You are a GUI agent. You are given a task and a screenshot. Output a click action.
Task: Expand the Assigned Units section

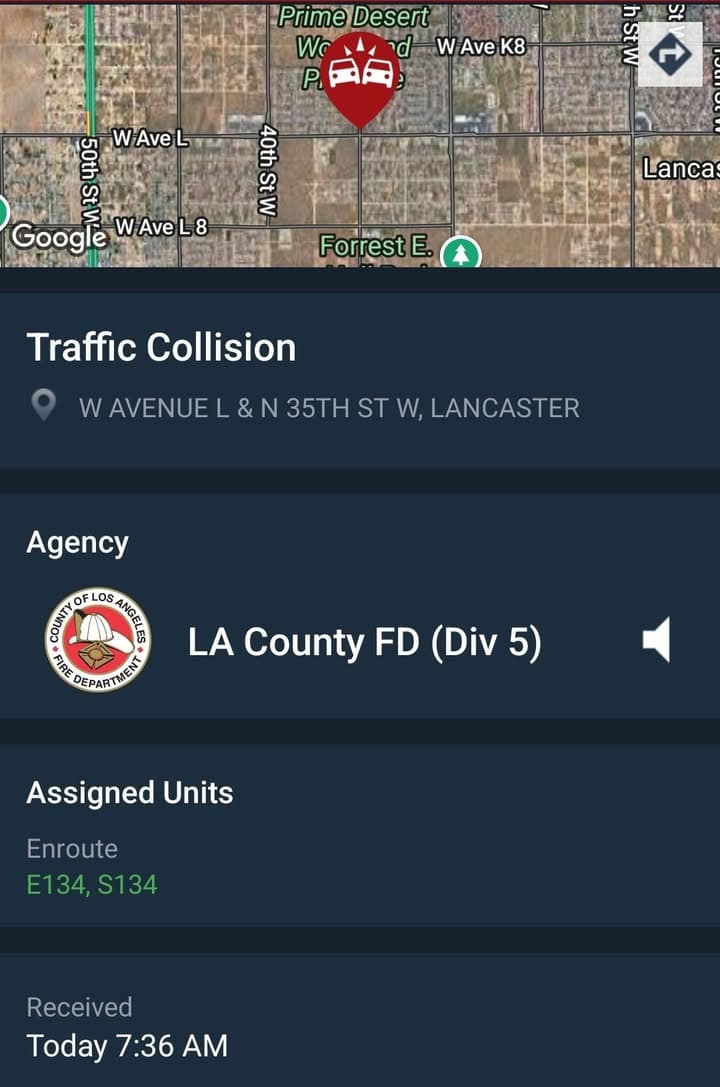[130, 792]
